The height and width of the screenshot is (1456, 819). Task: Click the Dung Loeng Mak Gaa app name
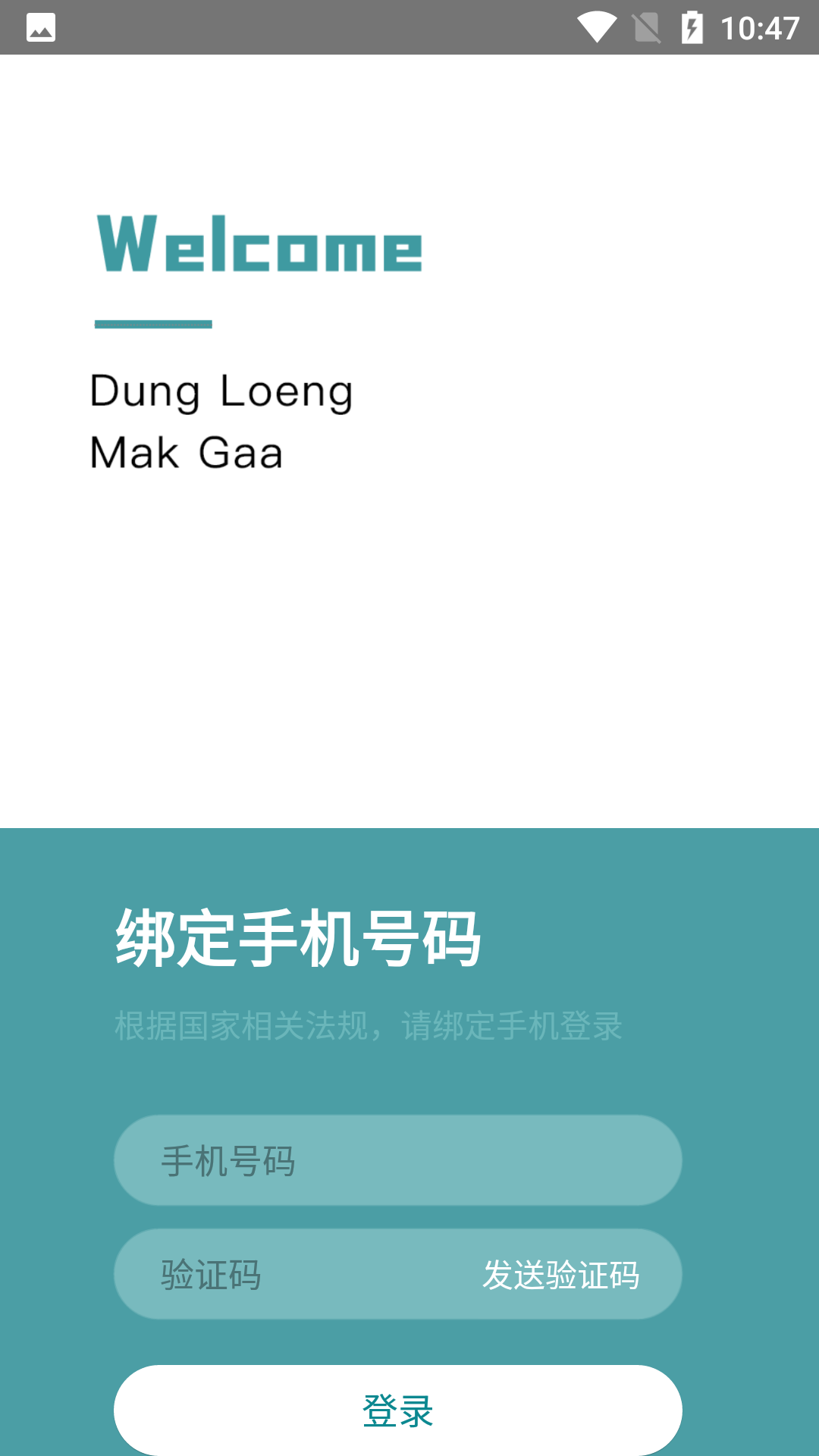coord(220,422)
